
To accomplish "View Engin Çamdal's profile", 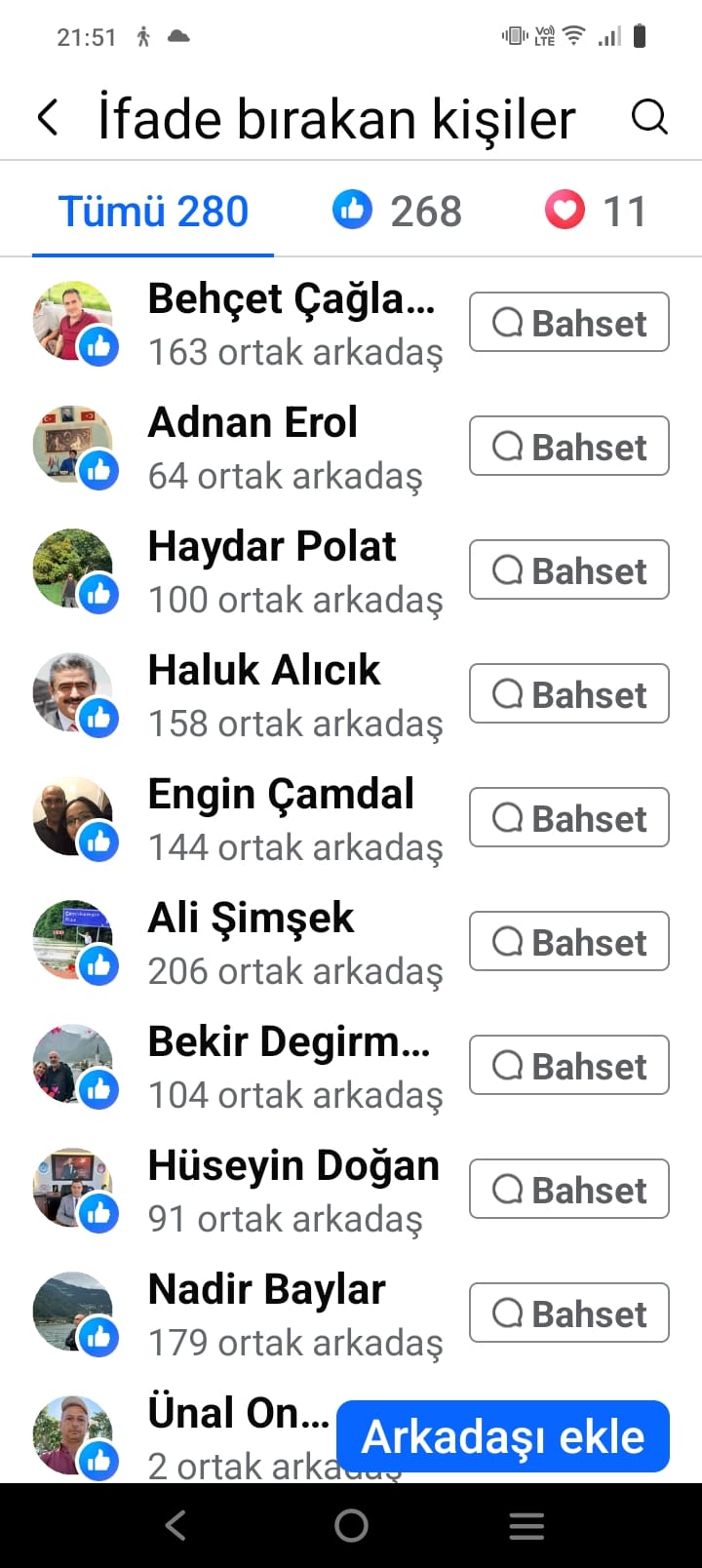I will pyautogui.click(x=281, y=818).
